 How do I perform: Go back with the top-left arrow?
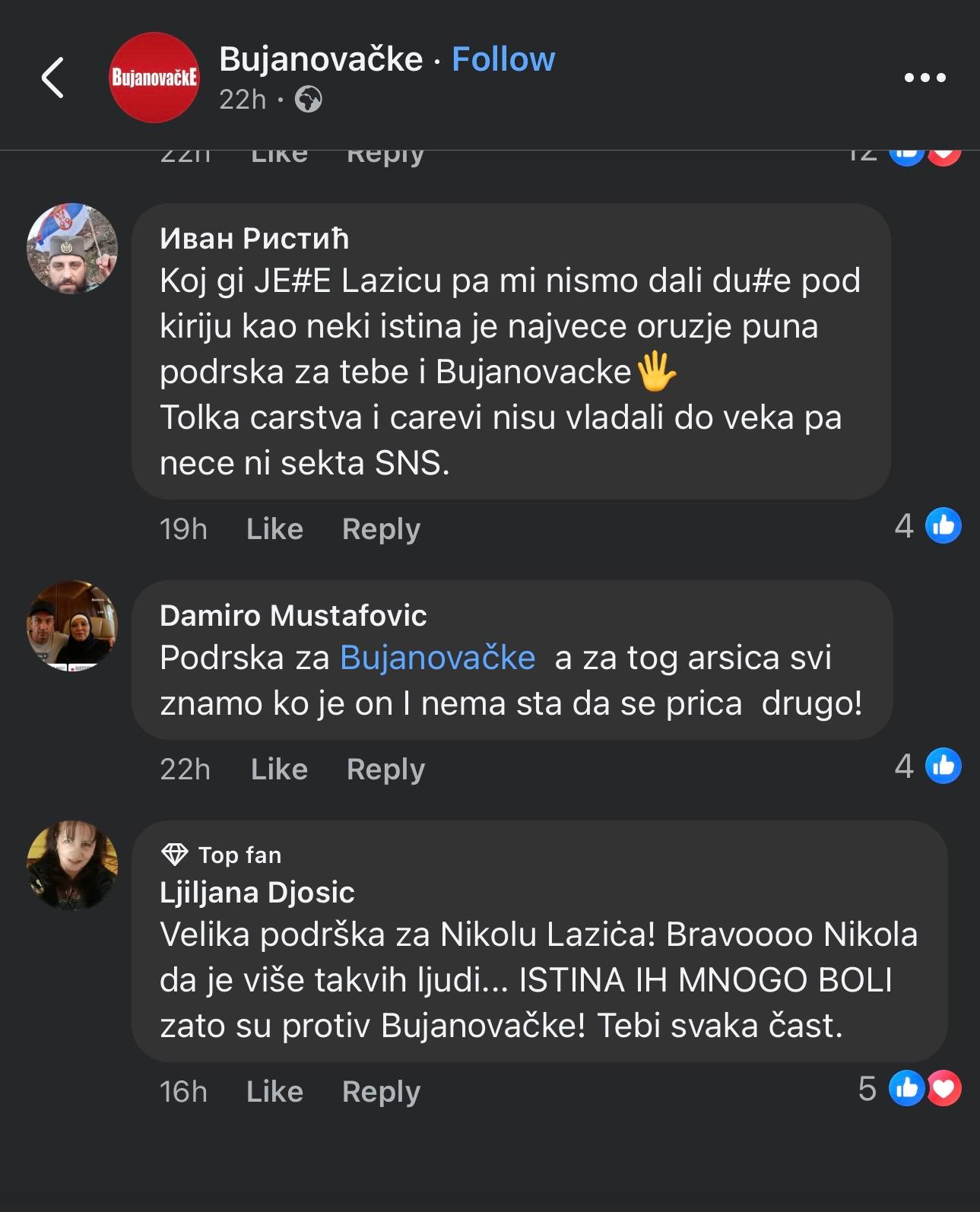click(52, 77)
